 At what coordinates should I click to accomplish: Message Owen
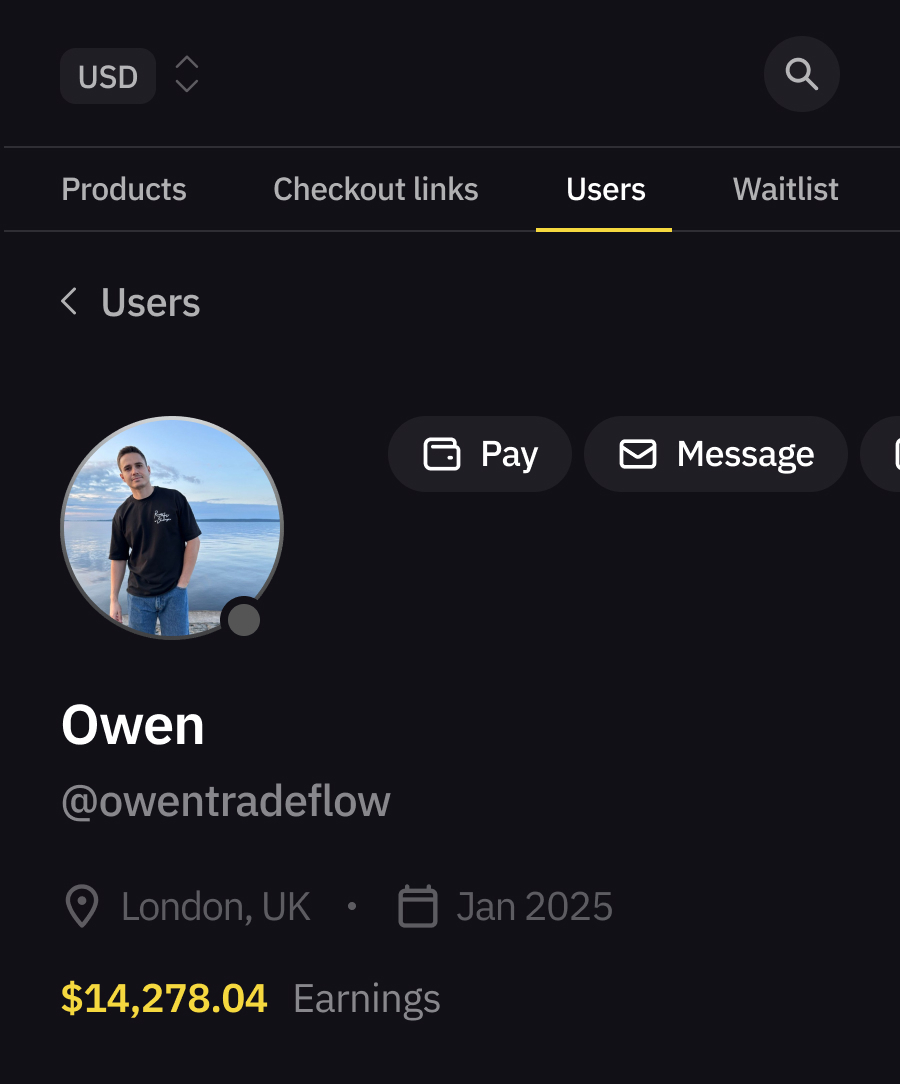click(x=716, y=454)
